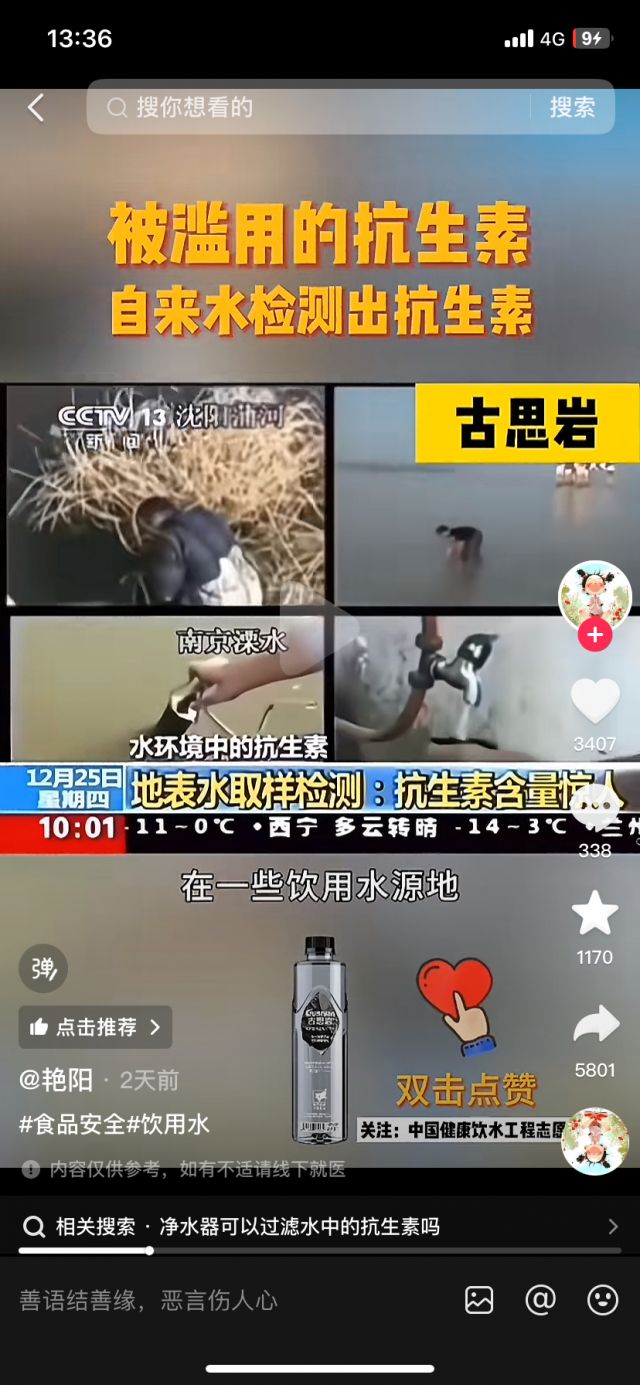640x1385 pixels.
Task: Add this video to favorites with the star
Action: tap(595, 913)
